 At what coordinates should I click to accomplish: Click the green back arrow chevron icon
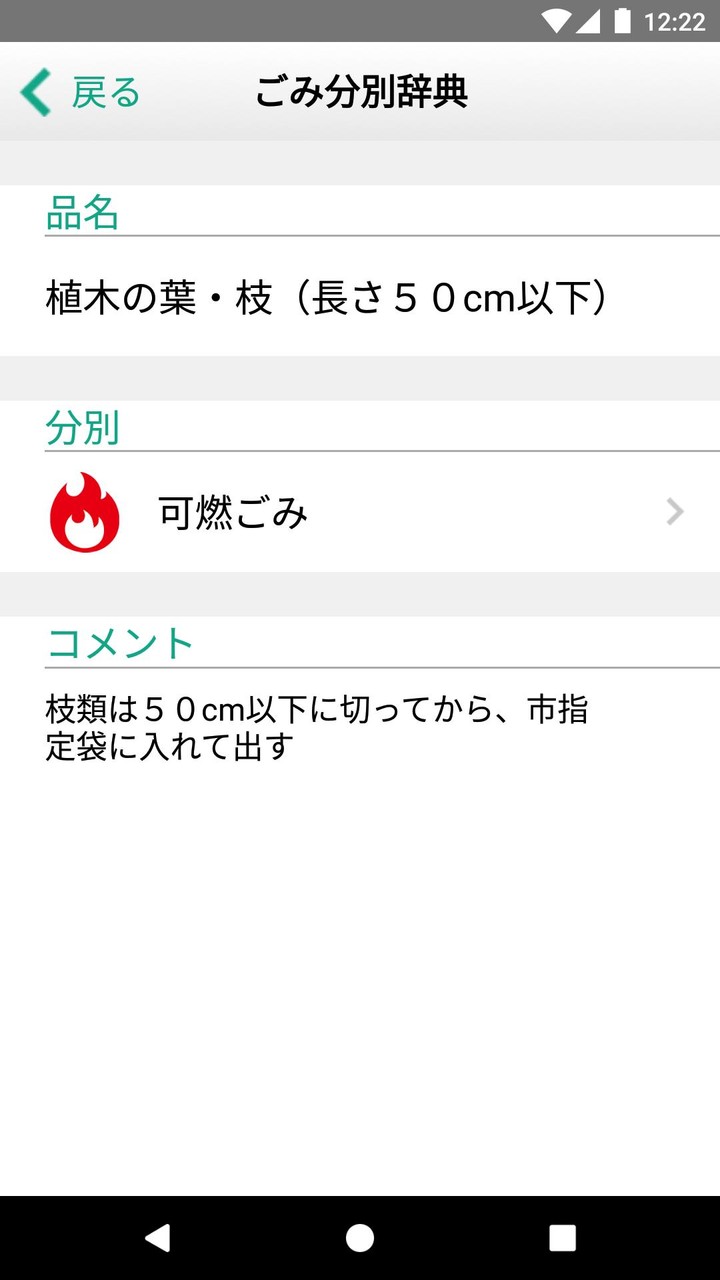[x=33, y=91]
